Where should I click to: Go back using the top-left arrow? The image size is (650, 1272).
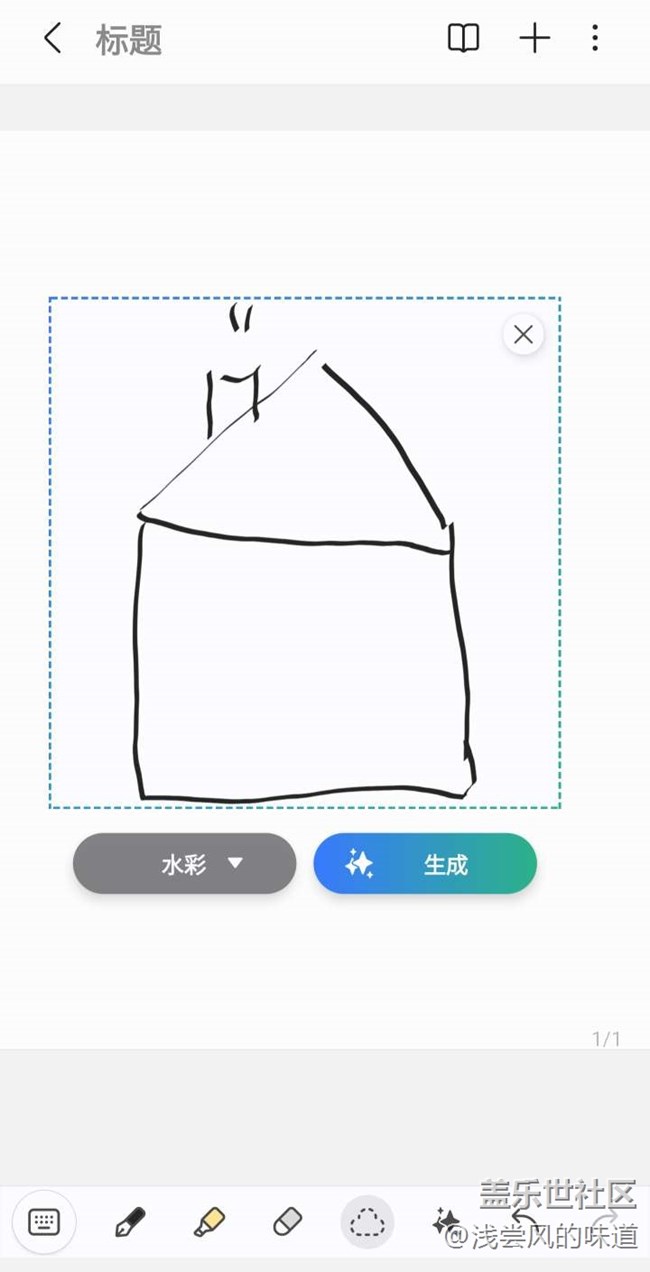click(x=53, y=39)
